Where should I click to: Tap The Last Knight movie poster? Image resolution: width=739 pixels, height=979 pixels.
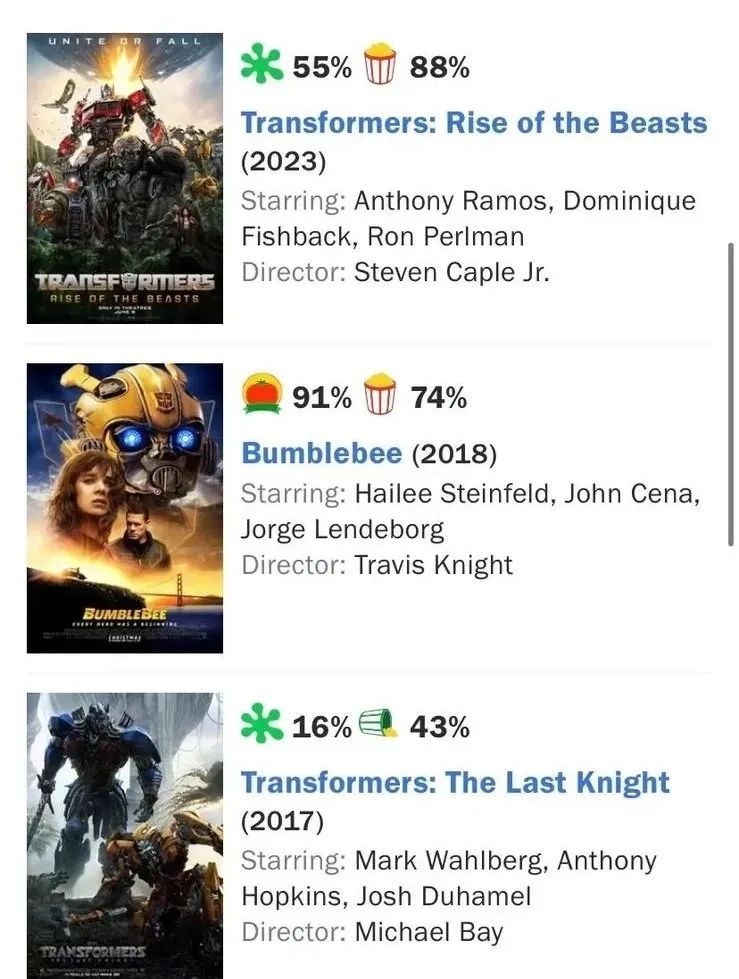[125, 835]
